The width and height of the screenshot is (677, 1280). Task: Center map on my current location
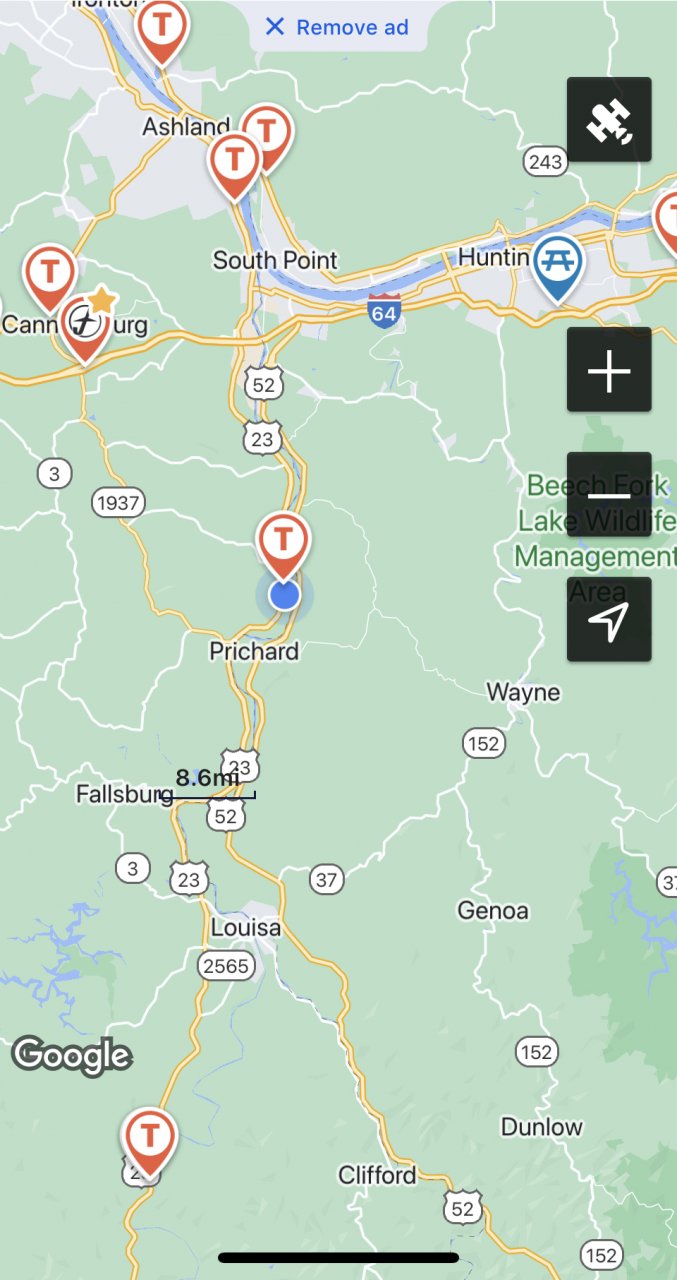tap(609, 620)
